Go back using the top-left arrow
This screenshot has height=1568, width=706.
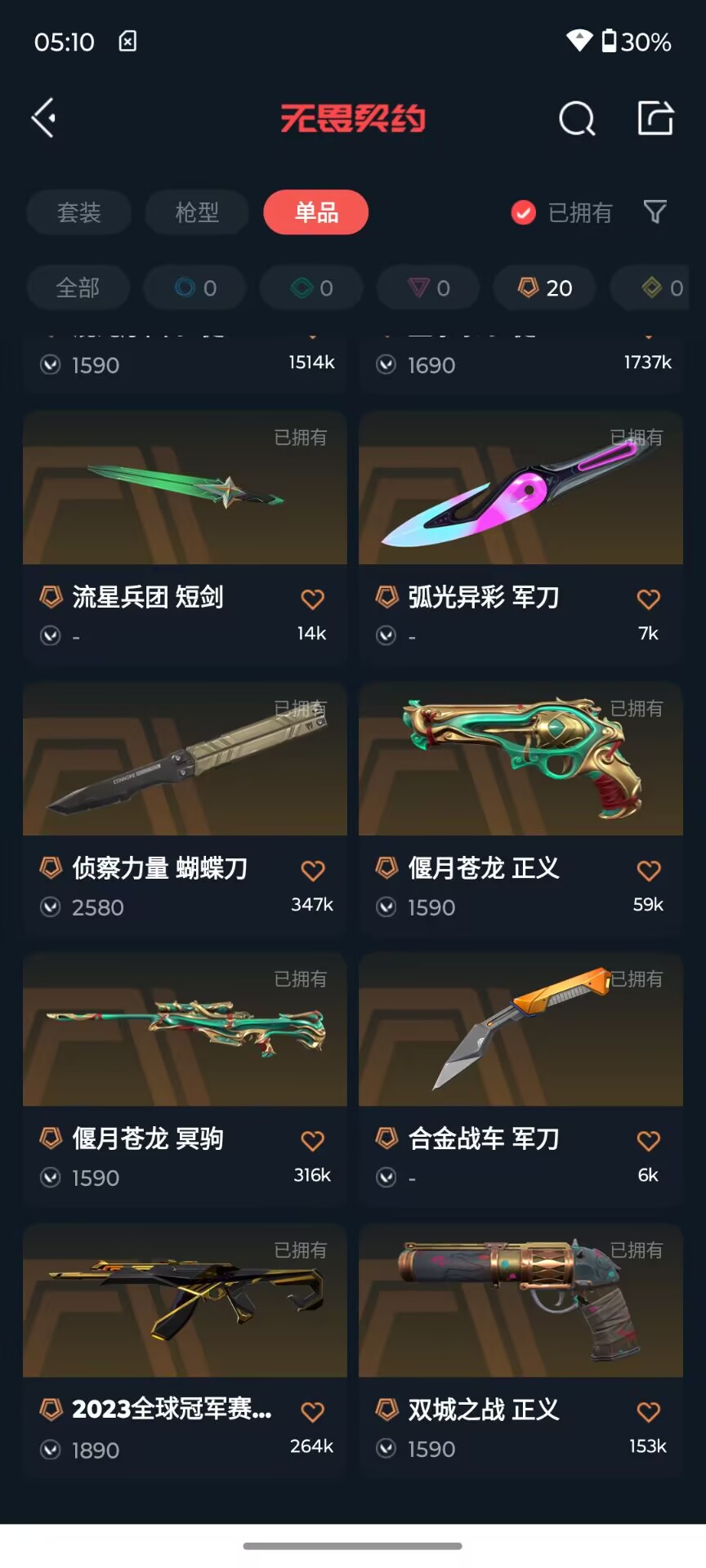(x=44, y=118)
